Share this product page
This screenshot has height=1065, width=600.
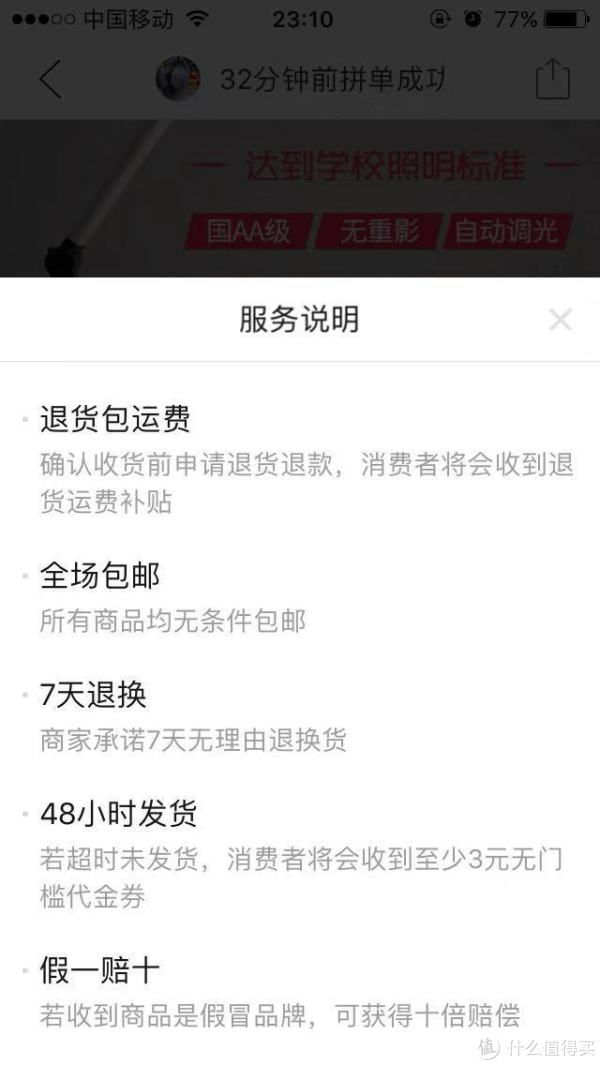click(x=552, y=79)
